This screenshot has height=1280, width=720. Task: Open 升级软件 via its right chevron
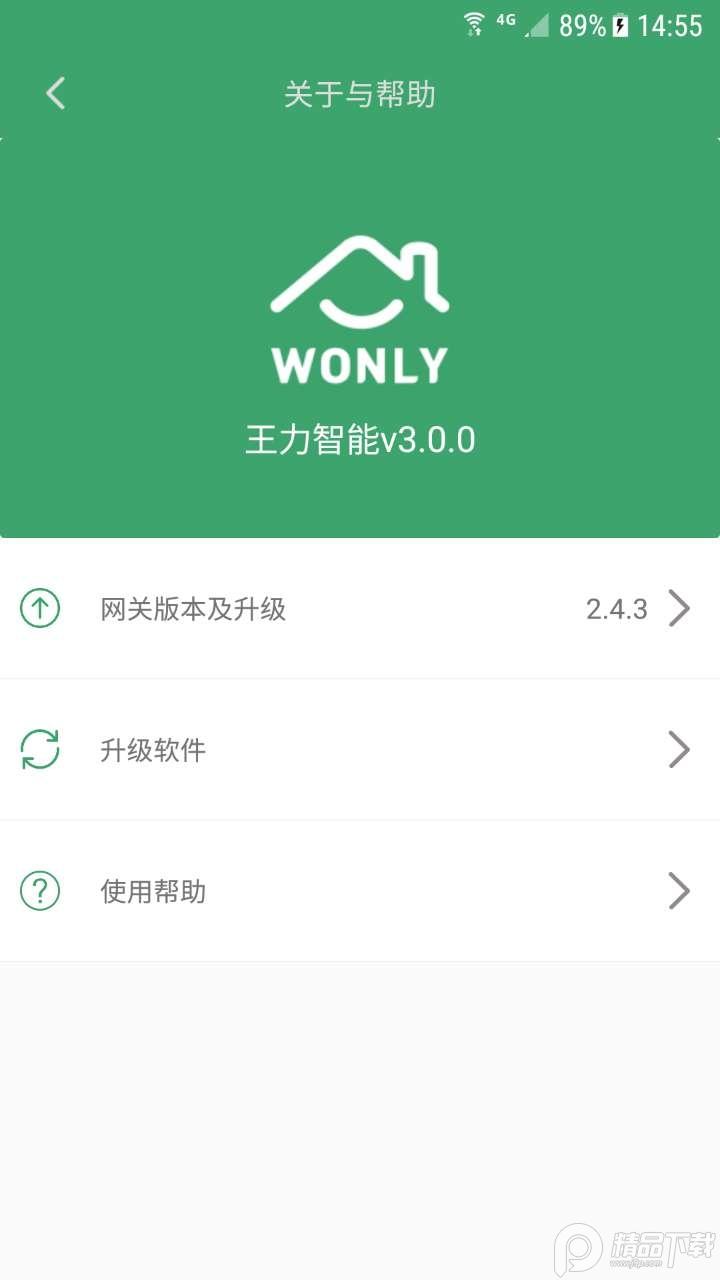click(x=679, y=749)
